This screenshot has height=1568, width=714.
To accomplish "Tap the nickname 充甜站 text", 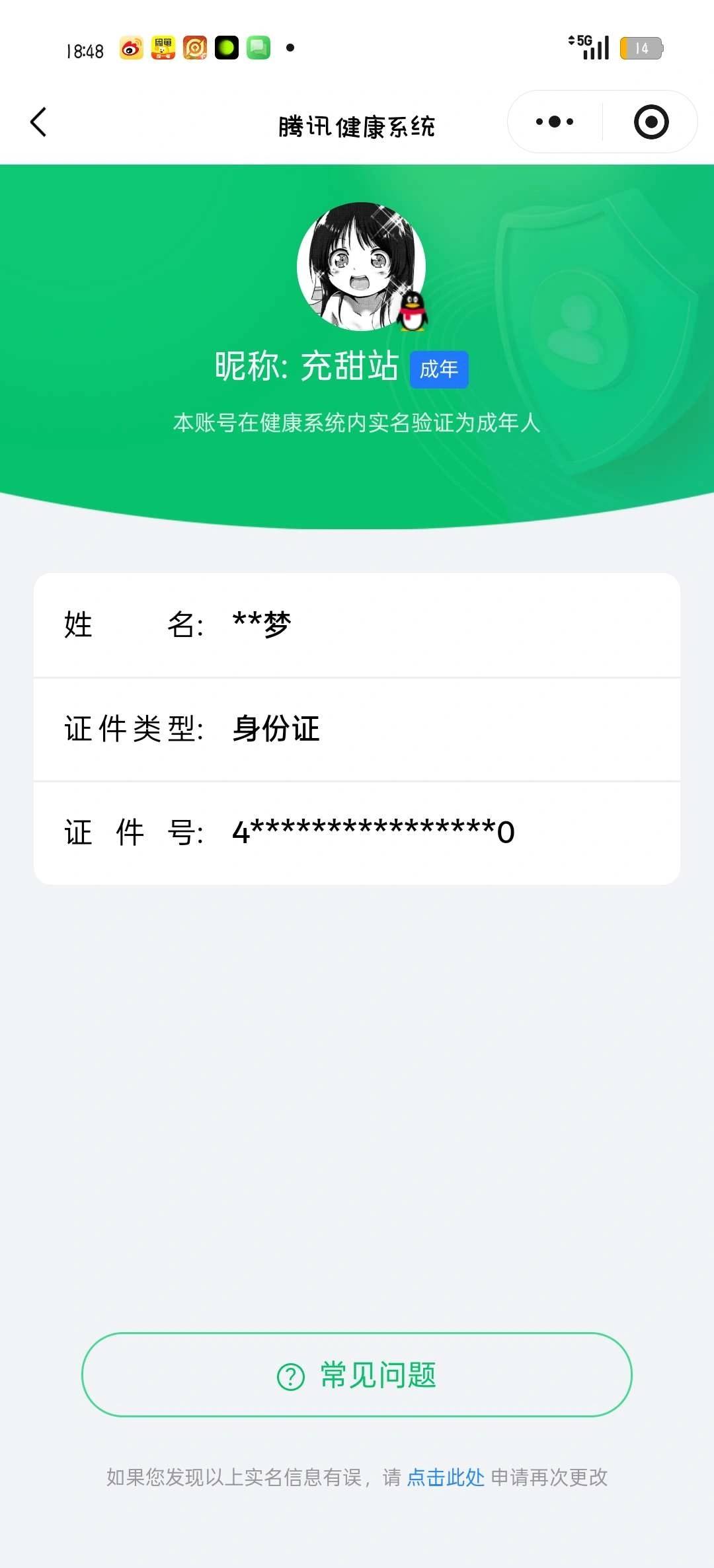I will [x=350, y=369].
